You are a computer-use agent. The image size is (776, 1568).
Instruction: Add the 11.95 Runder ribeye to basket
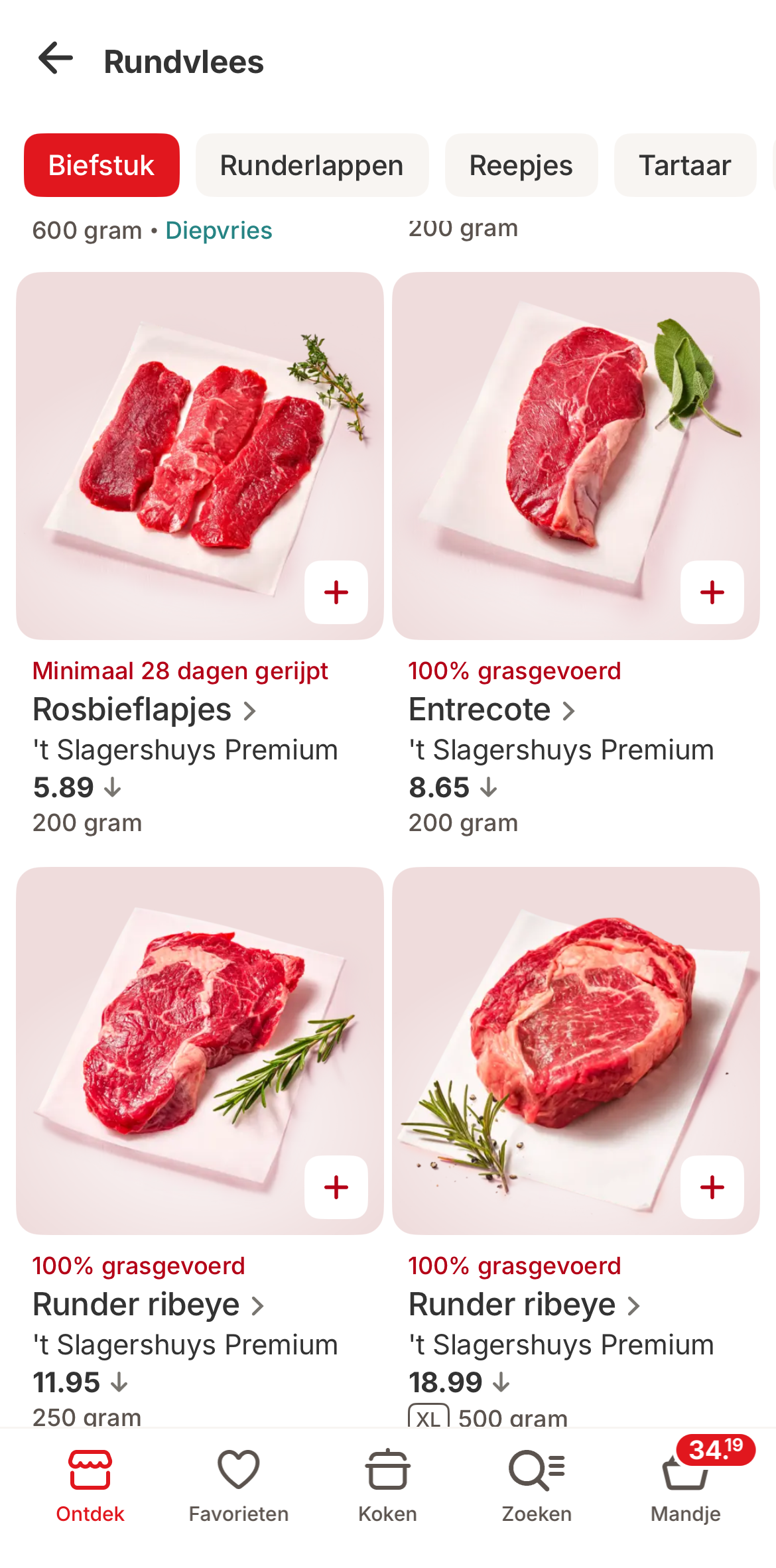pos(336,1187)
